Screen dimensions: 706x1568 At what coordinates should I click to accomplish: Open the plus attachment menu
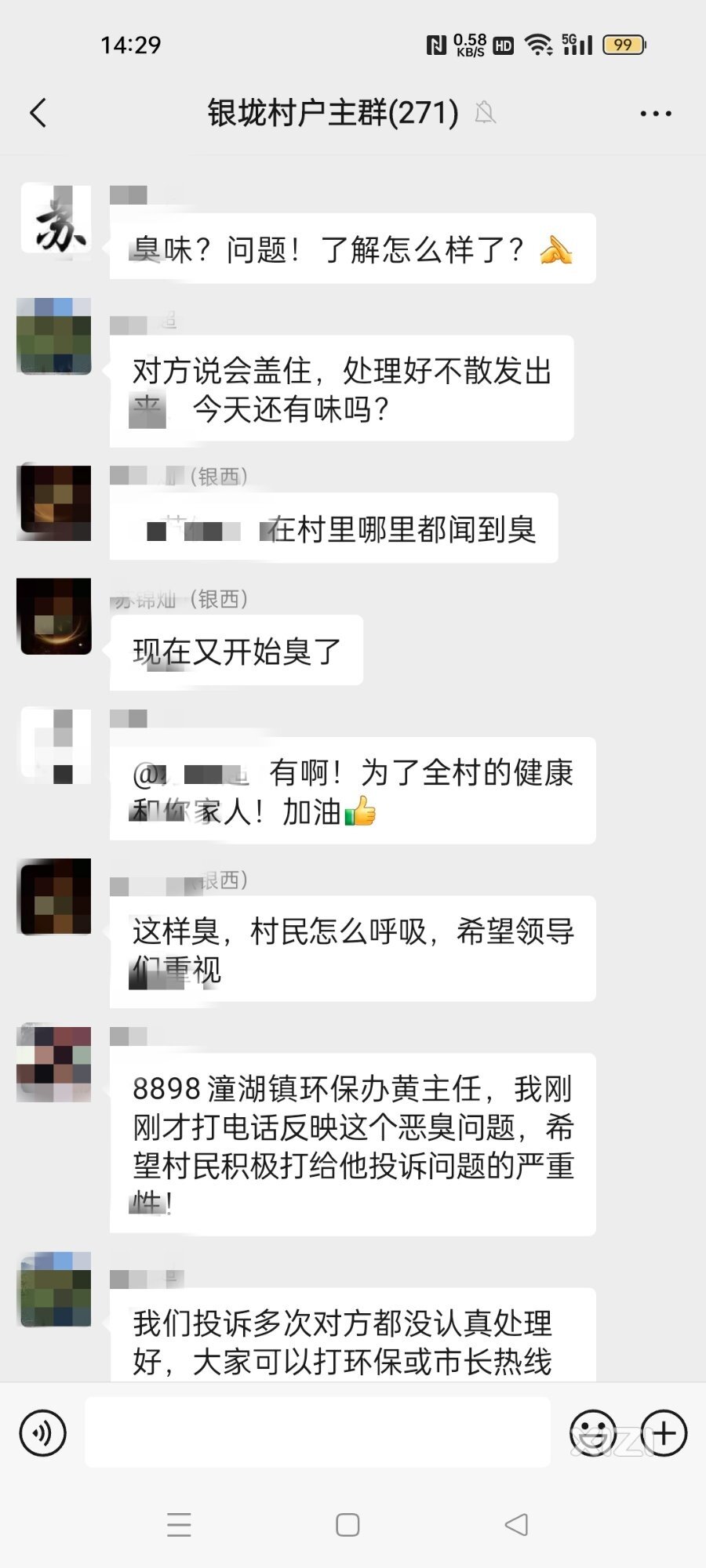tap(664, 1433)
